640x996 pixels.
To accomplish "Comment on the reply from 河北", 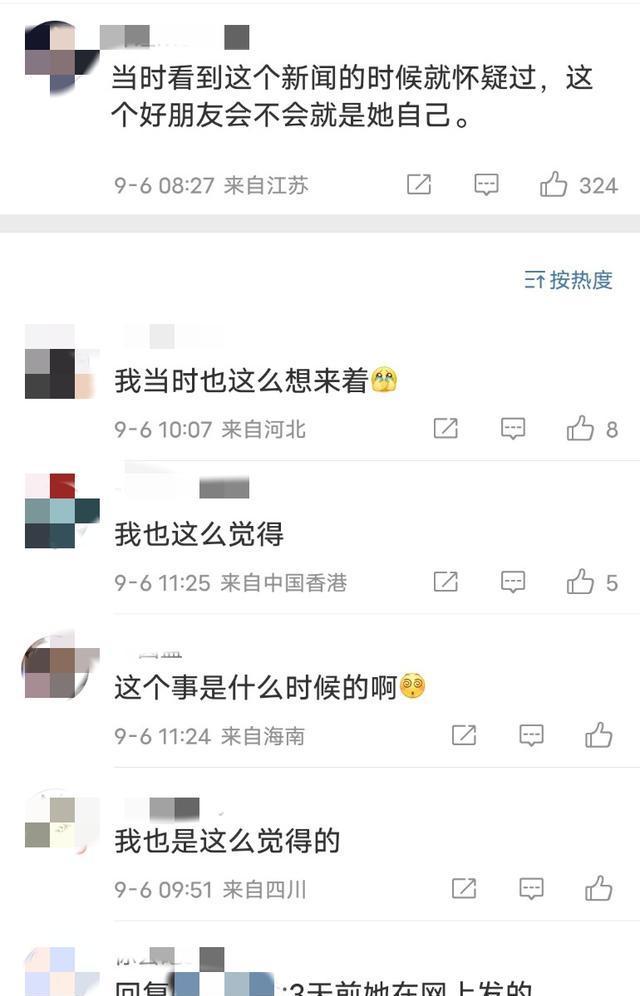I will pos(513,429).
